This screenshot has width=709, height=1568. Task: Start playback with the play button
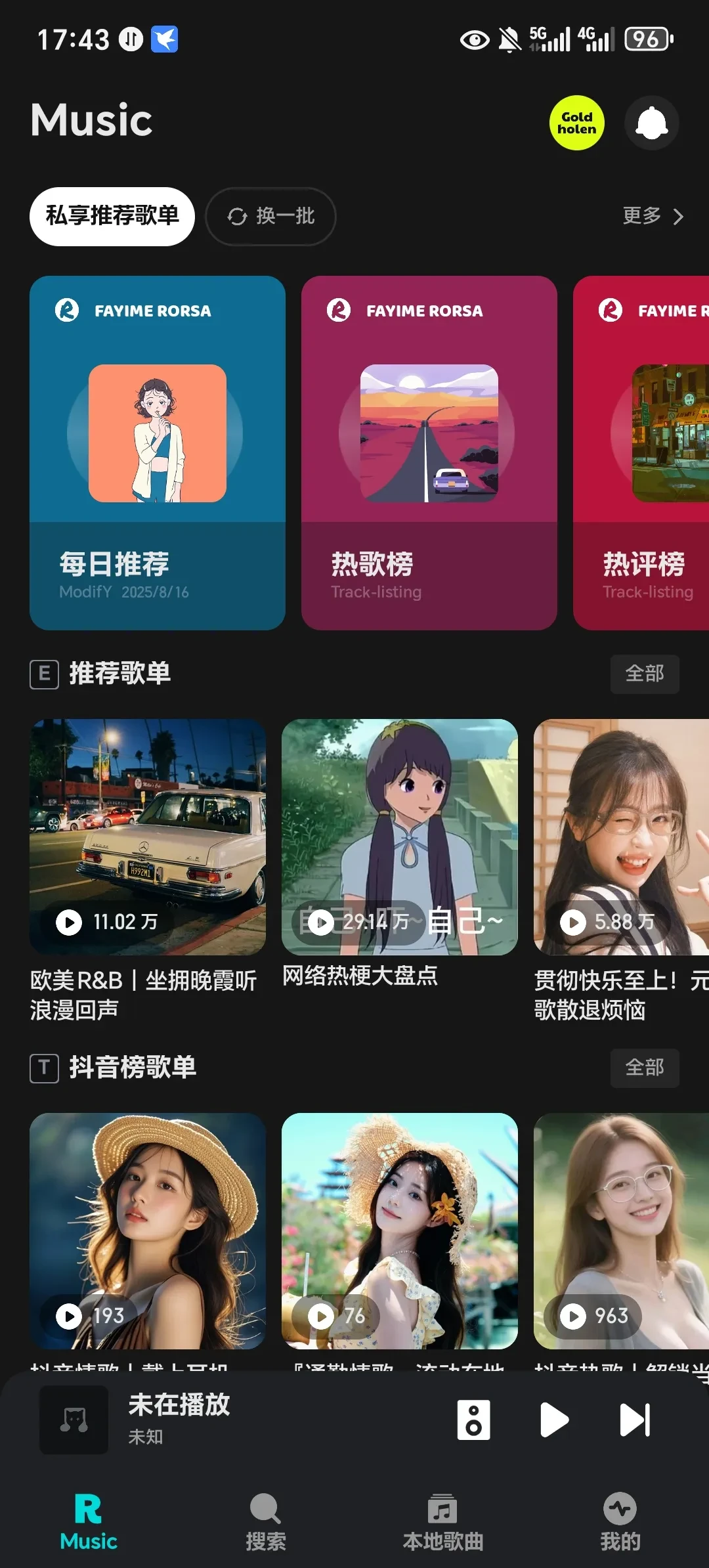coord(554,1420)
